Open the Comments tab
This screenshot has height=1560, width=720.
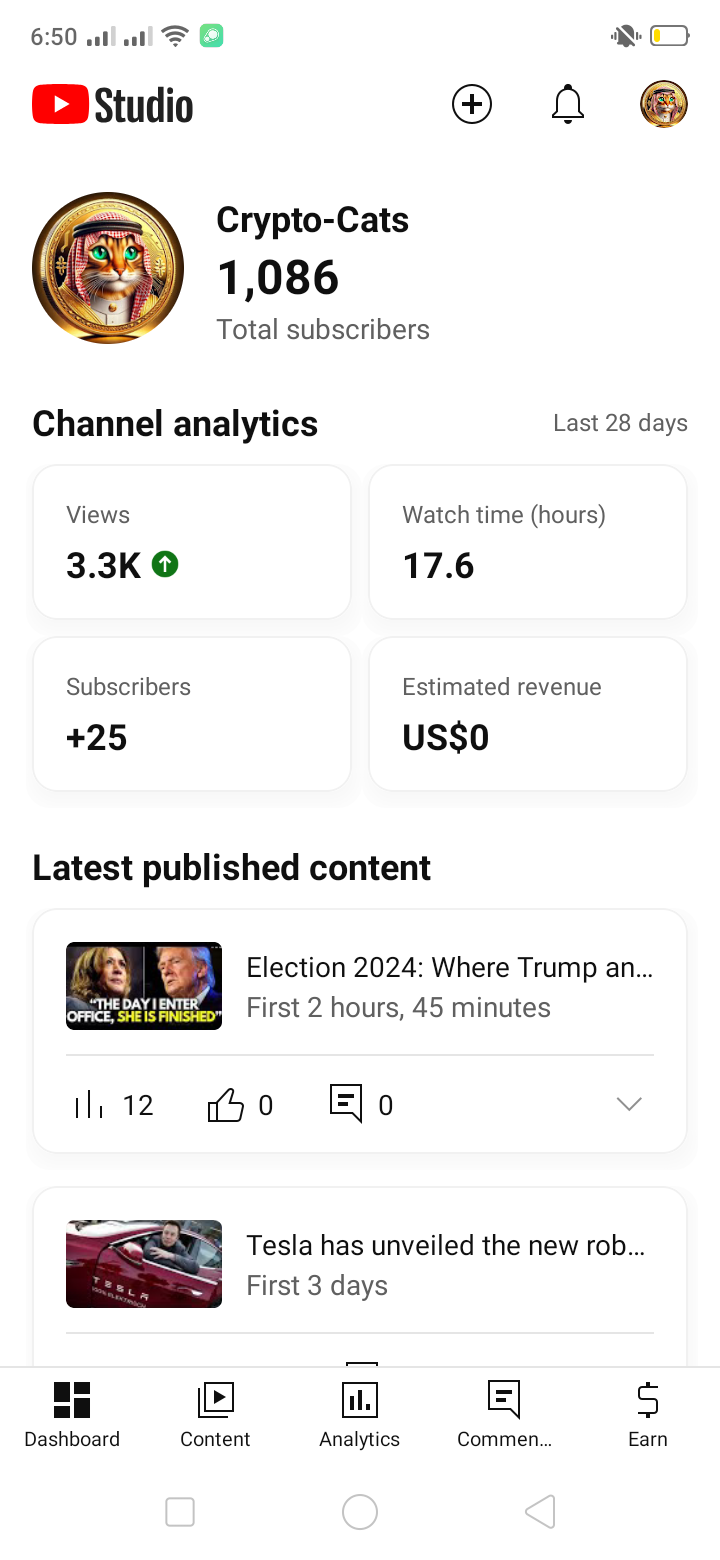coord(504,1414)
